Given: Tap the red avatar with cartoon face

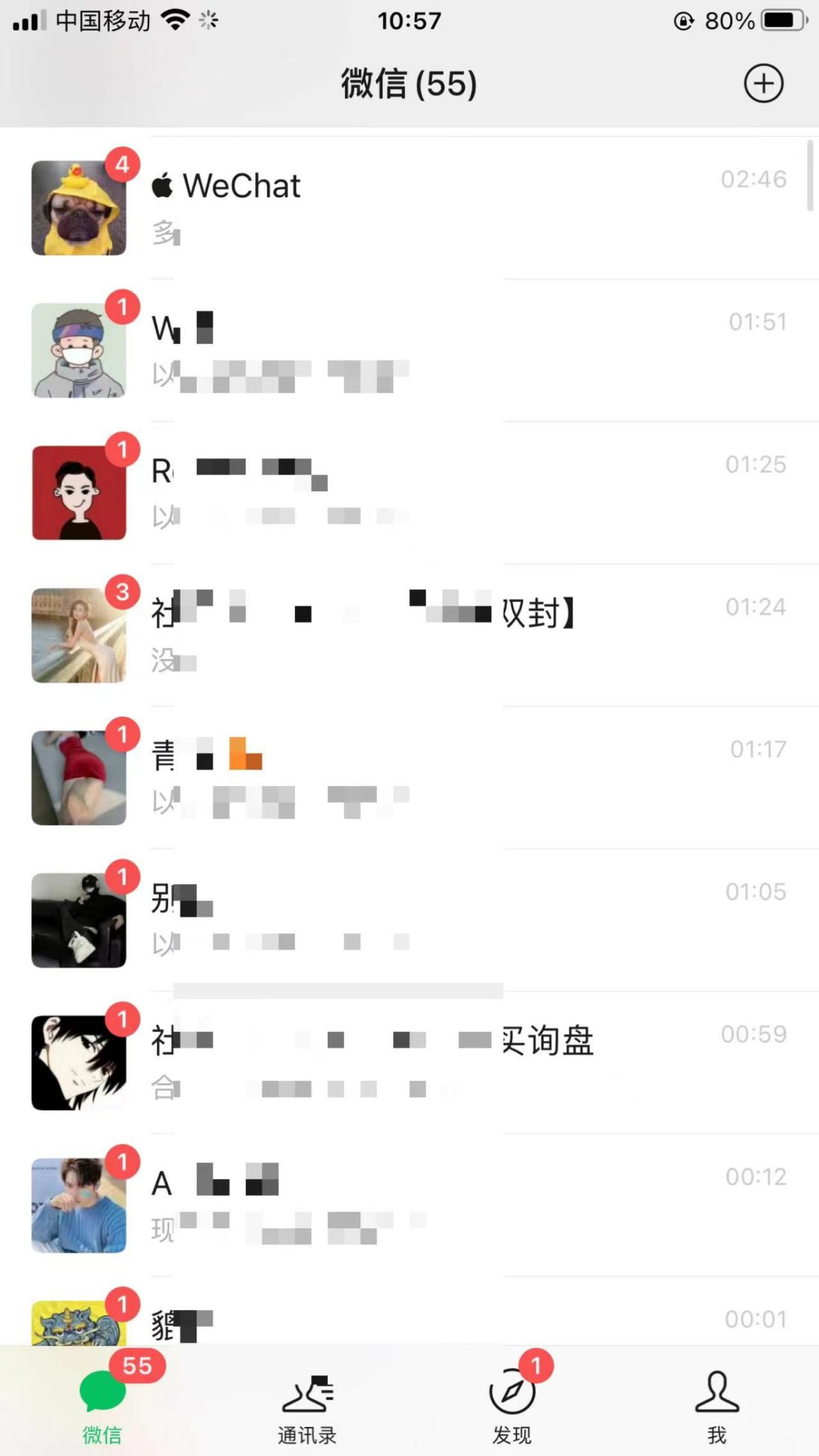Looking at the screenshot, I should click(x=78, y=491).
